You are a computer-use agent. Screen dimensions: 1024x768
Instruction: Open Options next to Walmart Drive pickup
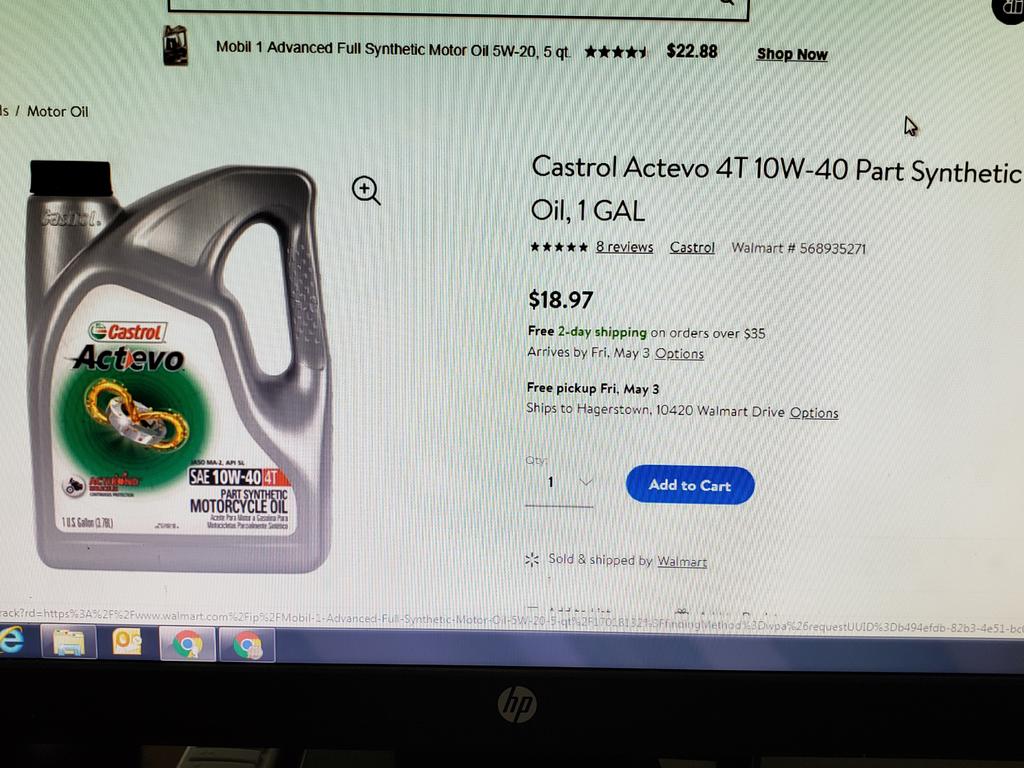click(813, 413)
